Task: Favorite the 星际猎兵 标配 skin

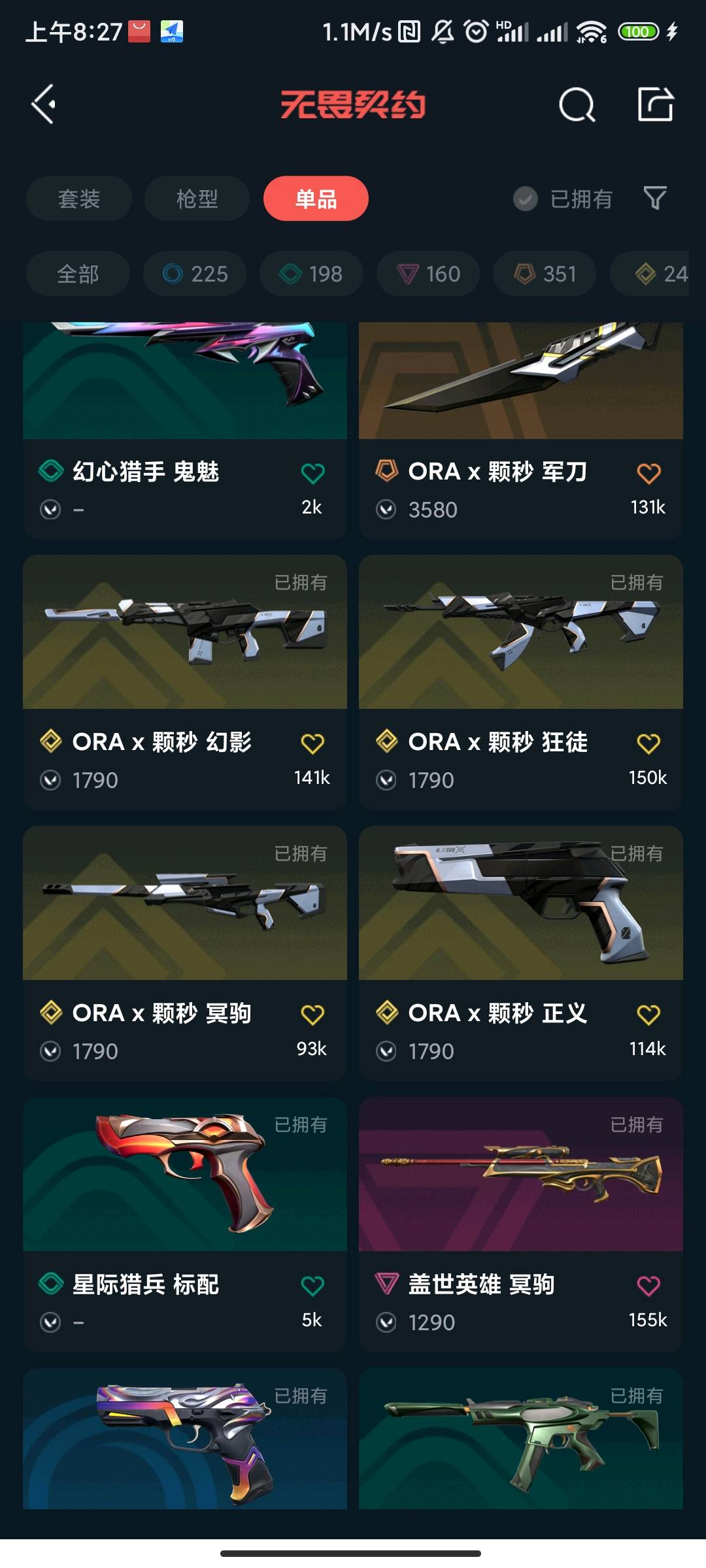Action: pyautogui.click(x=312, y=1286)
